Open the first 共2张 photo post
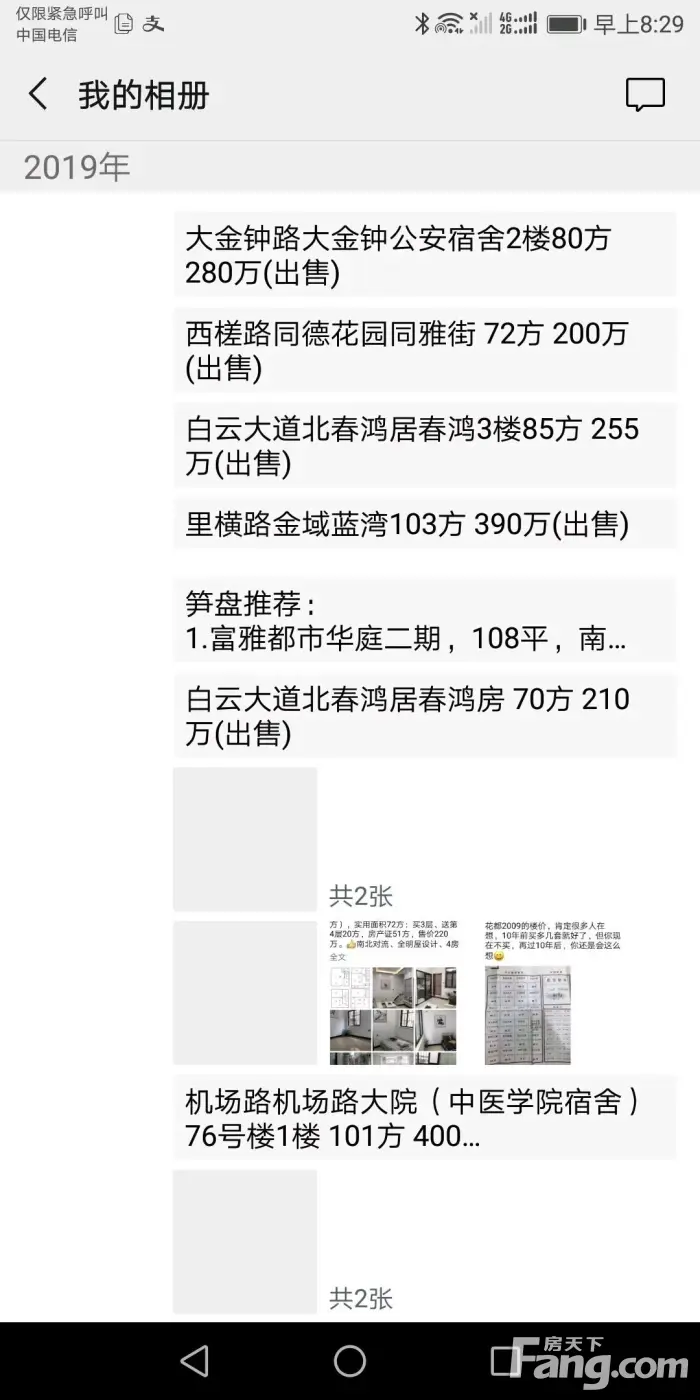The height and width of the screenshot is (1400, 700). pyautogui.click(x=245, y=839)
